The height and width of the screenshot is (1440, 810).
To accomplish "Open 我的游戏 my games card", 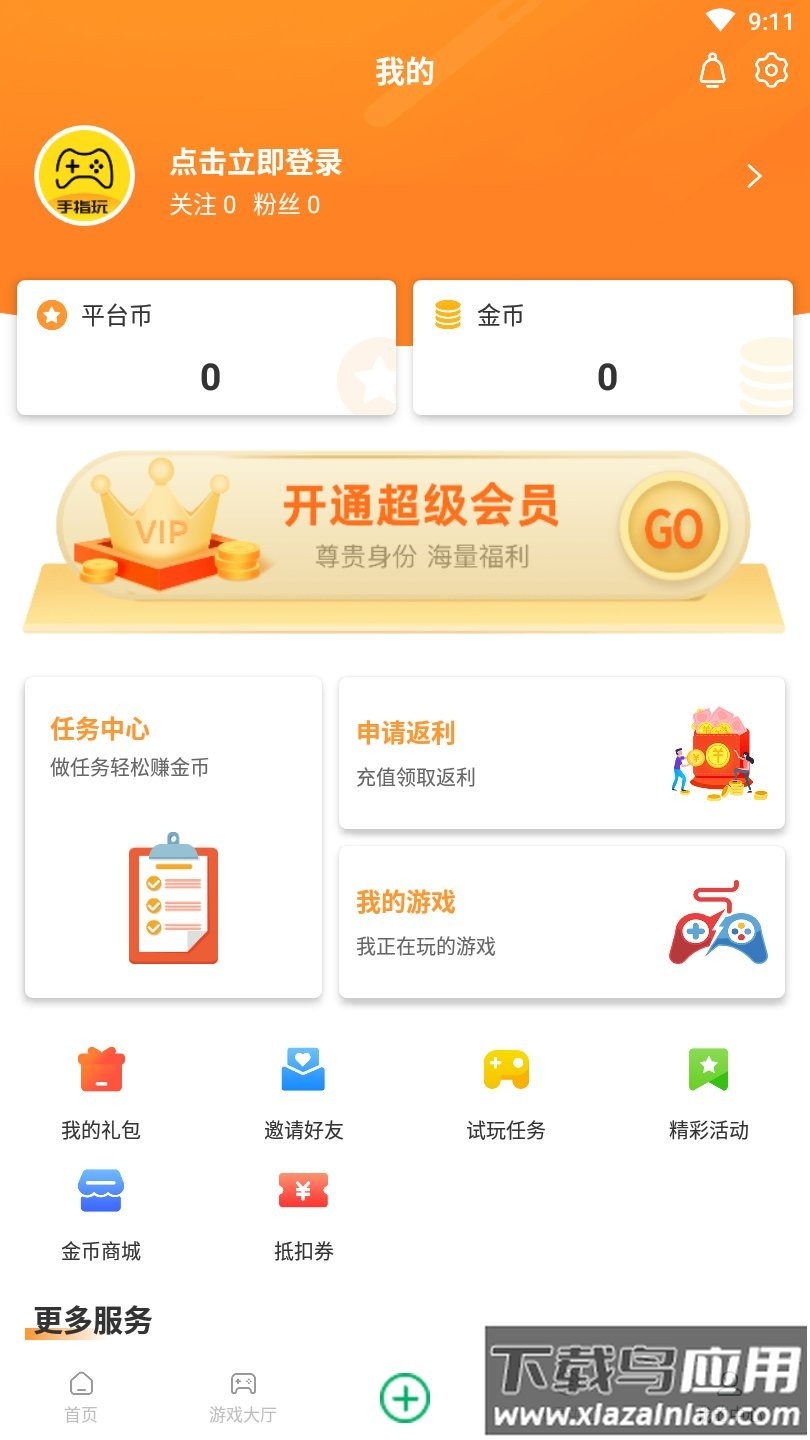I will pos(562,921).
